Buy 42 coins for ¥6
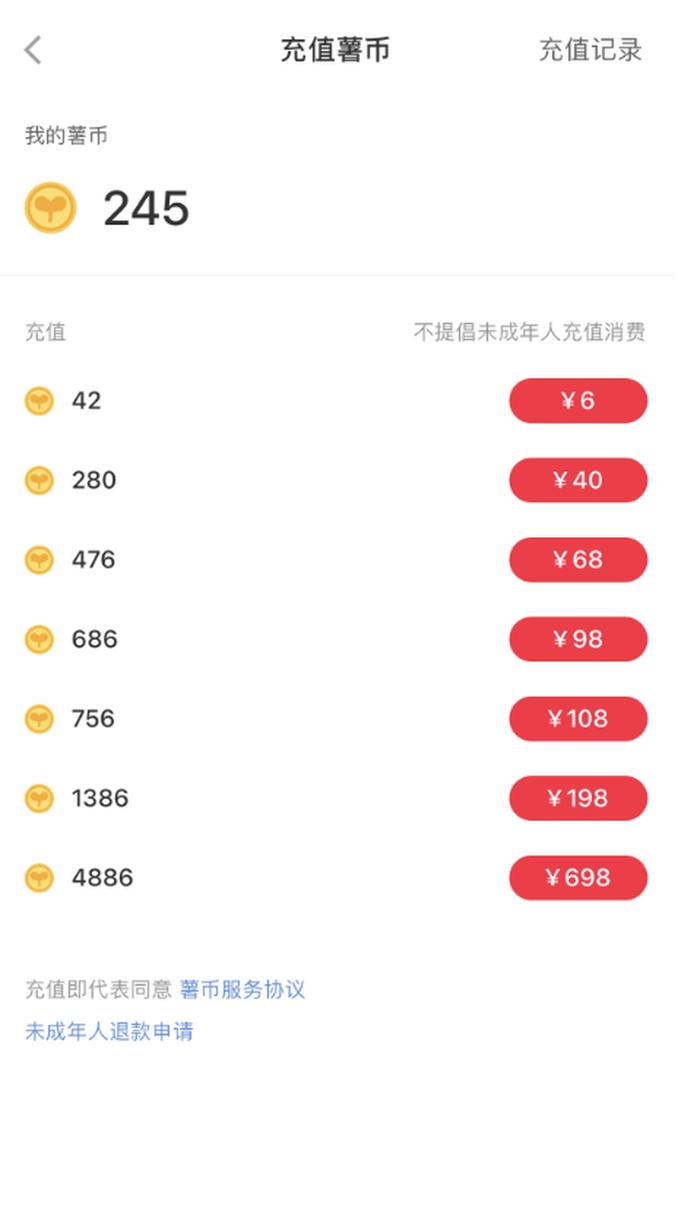The height and width of the screenshot is (1215, 678). click(578, 401)
